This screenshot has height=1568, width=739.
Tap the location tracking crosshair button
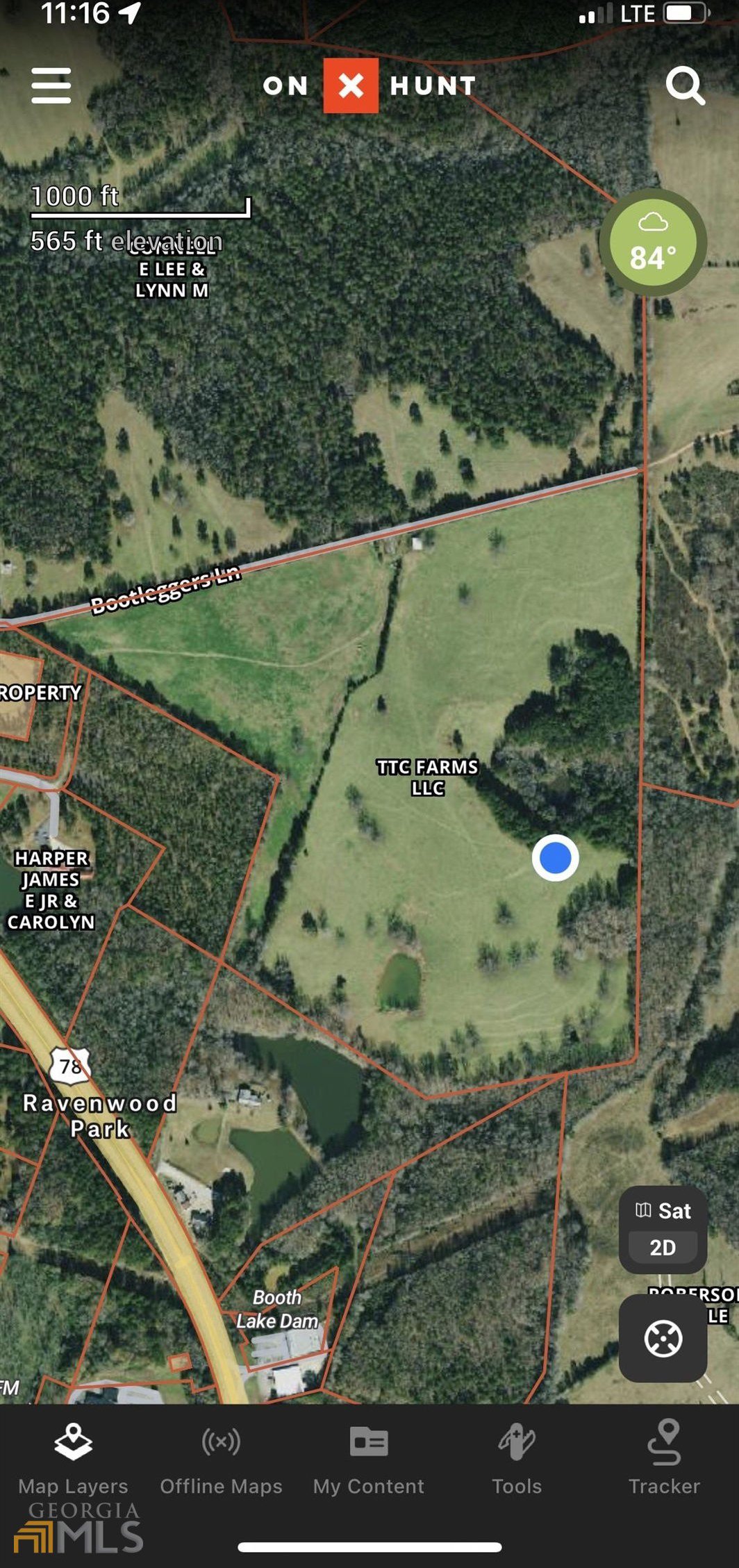tap(663, 1339)
